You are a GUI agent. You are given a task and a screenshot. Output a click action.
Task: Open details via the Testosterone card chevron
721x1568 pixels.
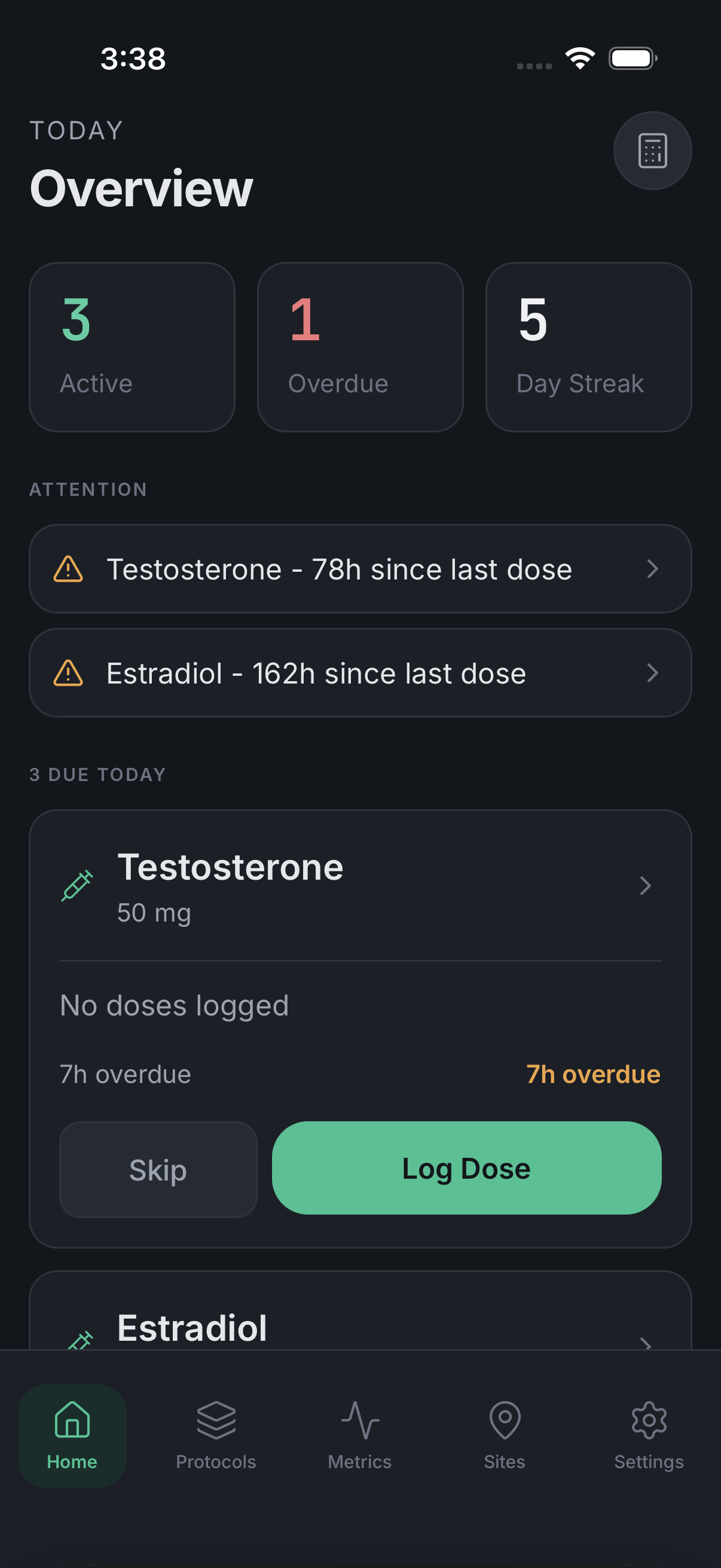[646, 886]
